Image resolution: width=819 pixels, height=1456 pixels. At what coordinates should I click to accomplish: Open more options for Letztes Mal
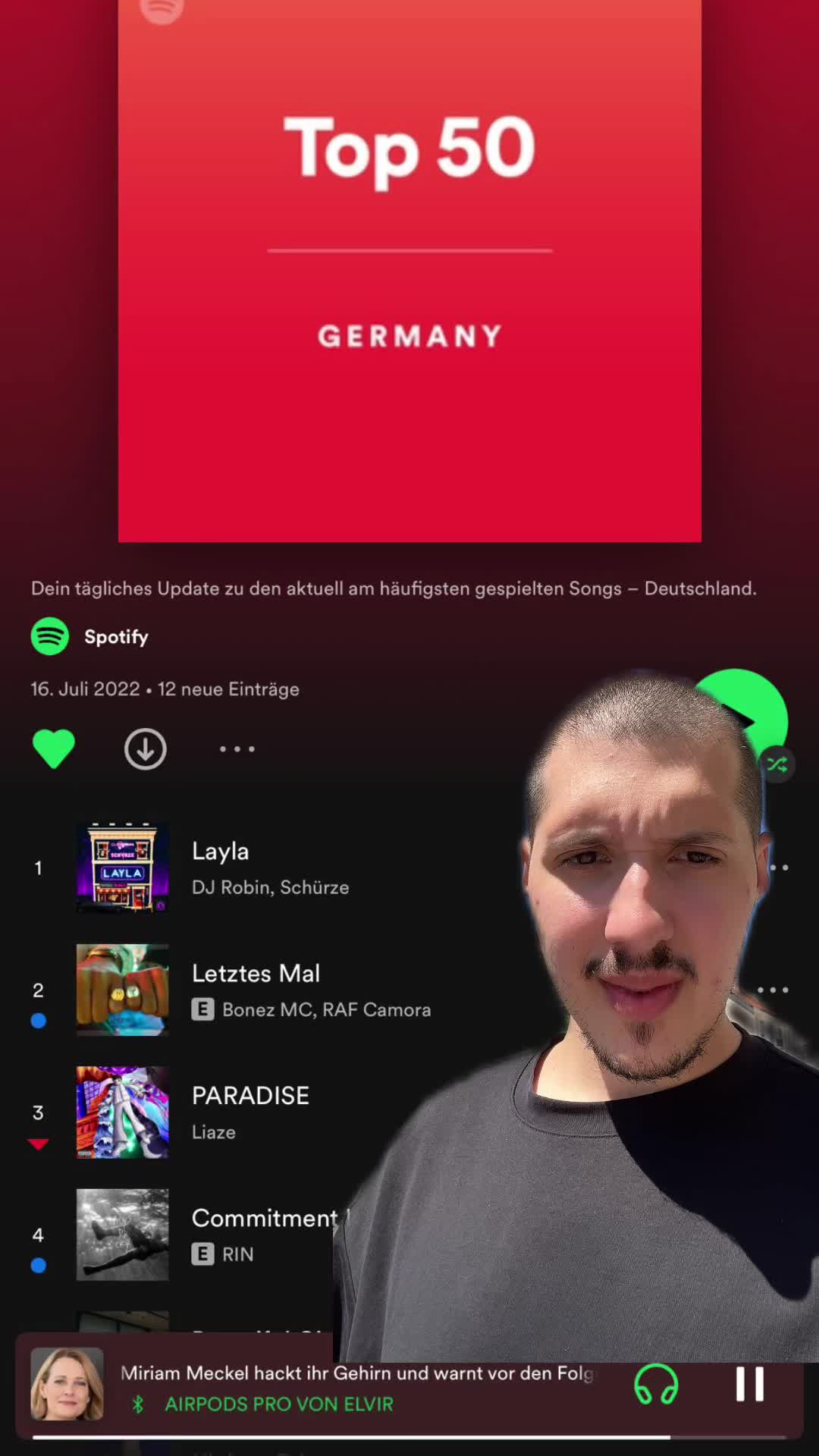coord(773,990)
